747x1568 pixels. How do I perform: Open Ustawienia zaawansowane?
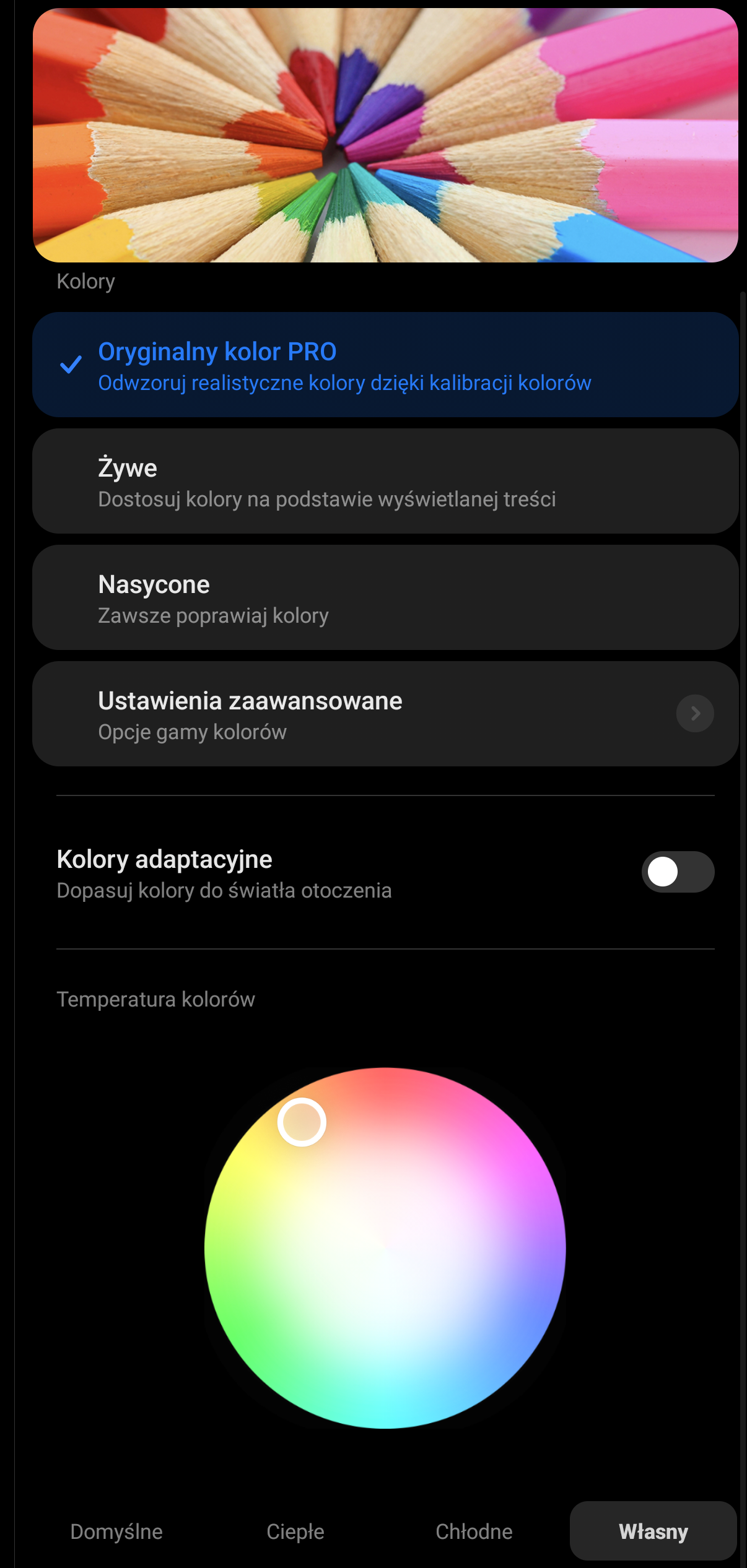coord(384,714)
